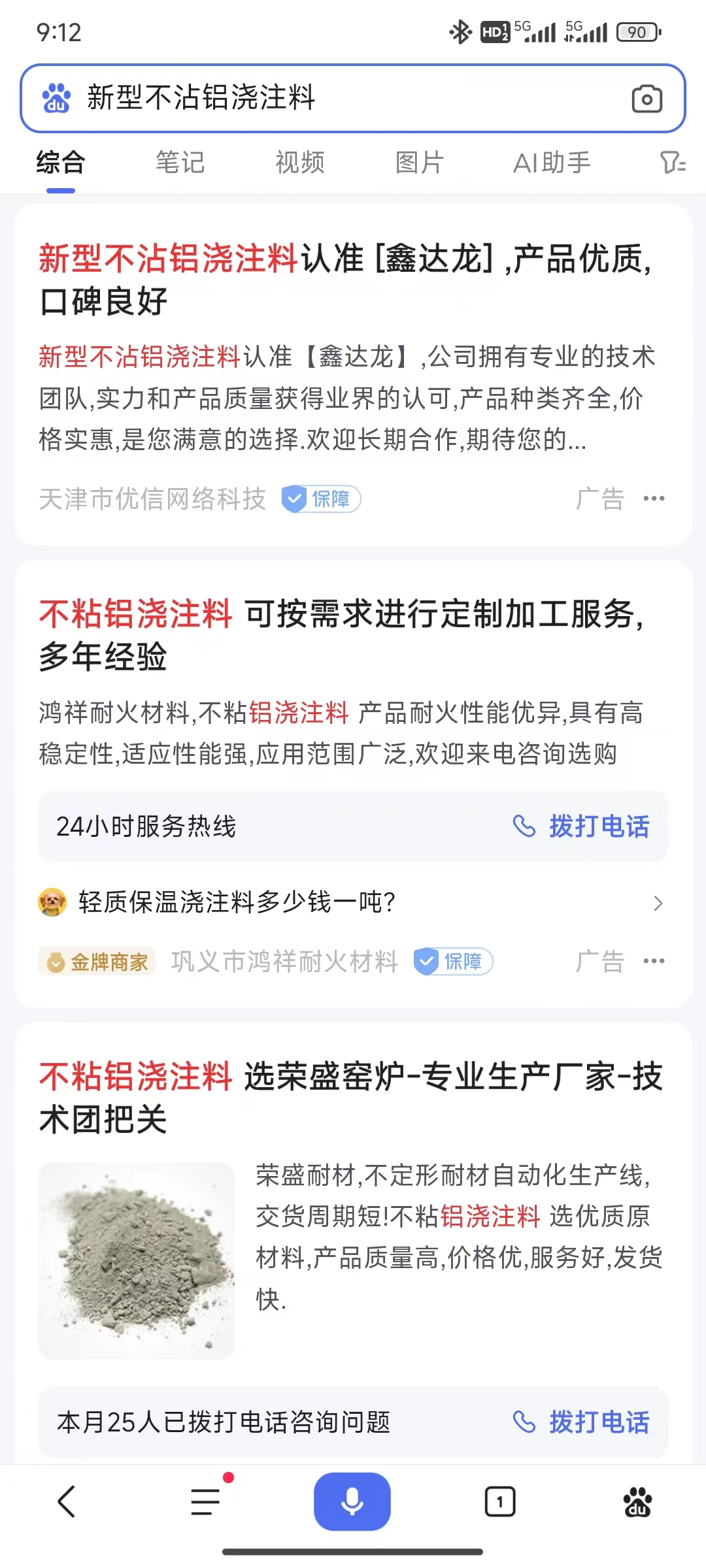Switch to the 图片 tab
The height and width of the screenshot is (1568, 706).
420,163
